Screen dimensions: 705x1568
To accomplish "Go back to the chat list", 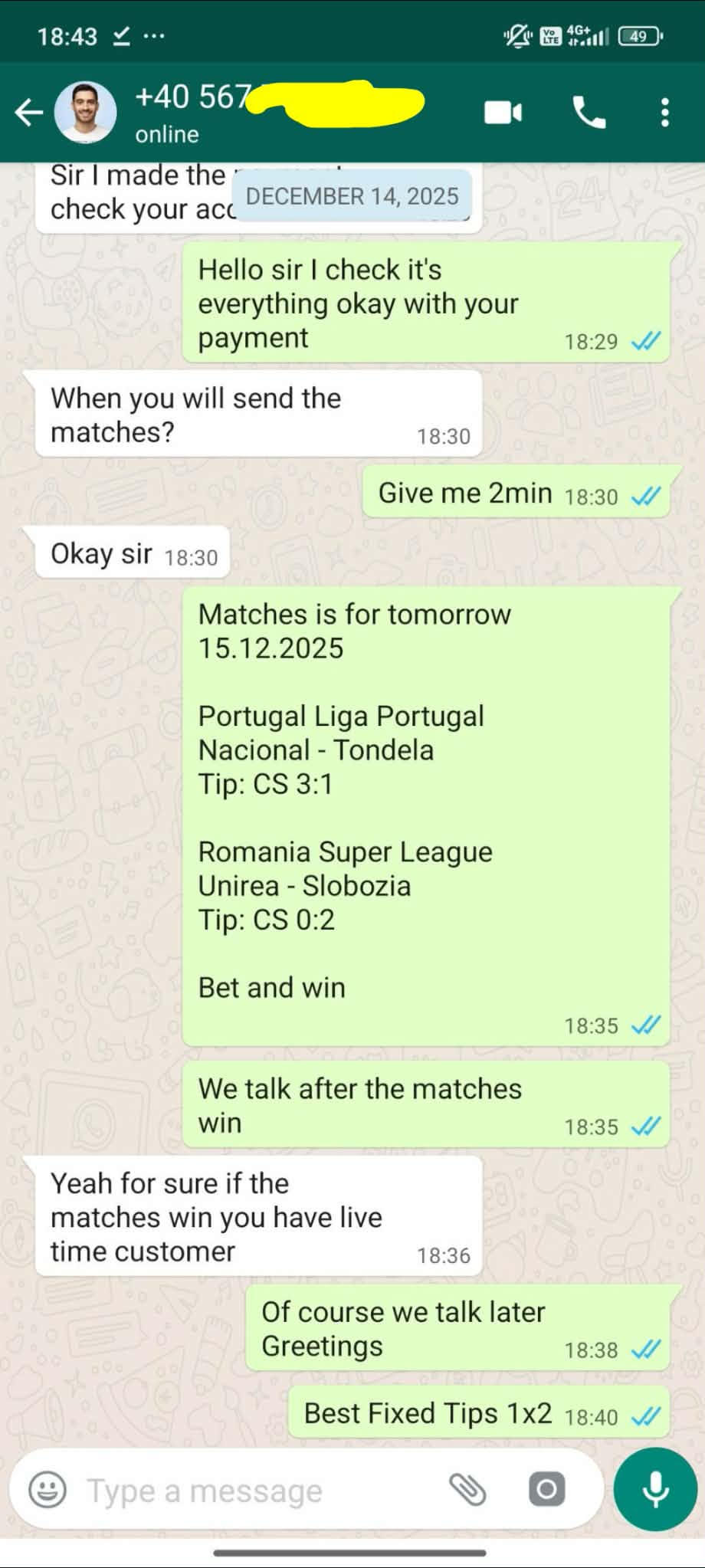I will (29, 113).
